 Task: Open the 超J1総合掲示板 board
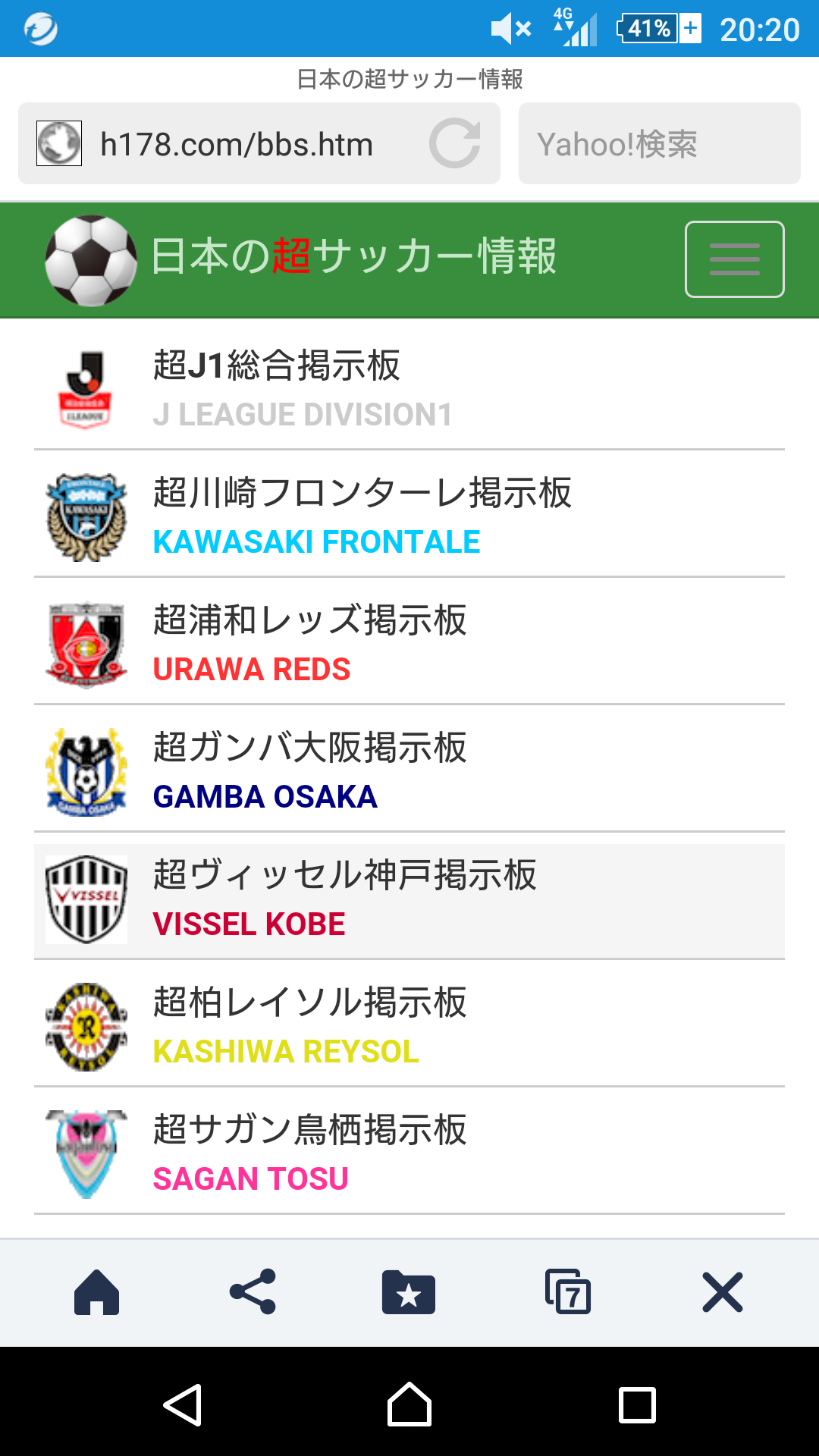pos(409,388)
